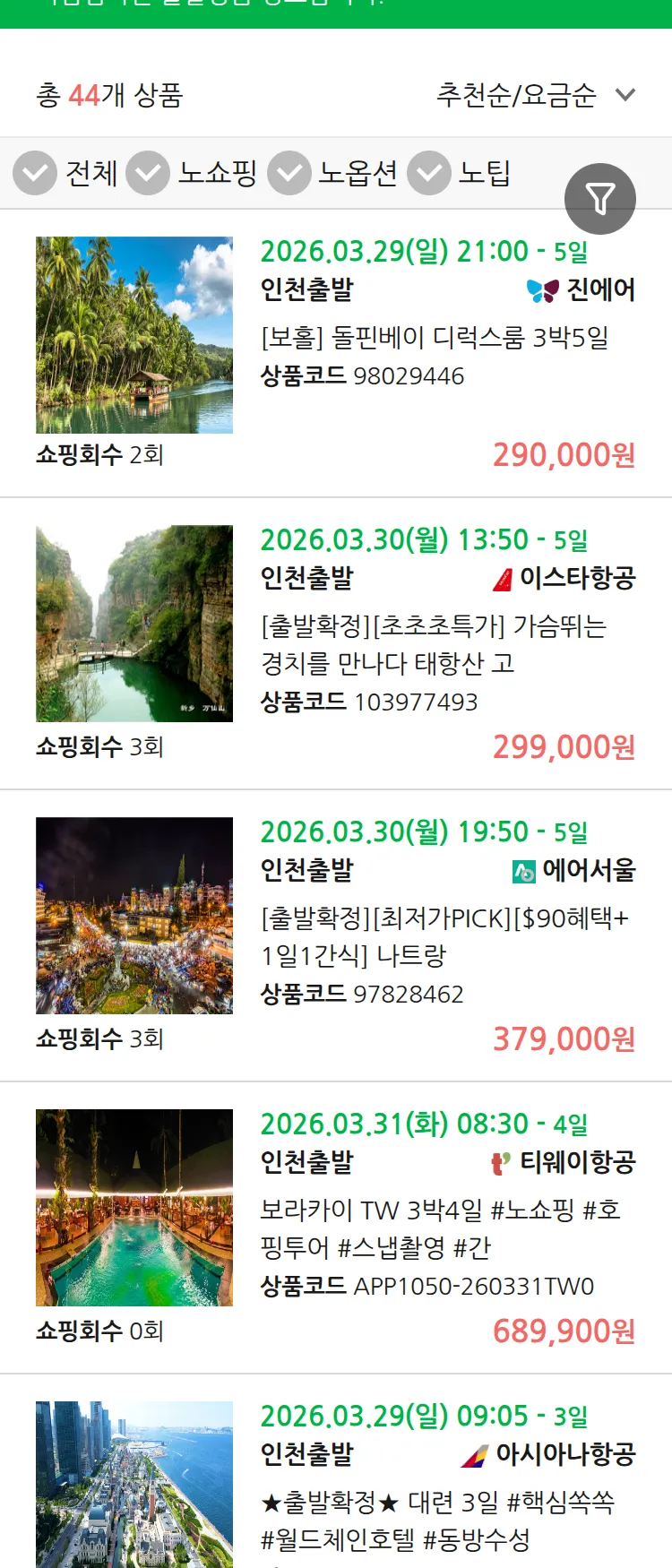
Task: Enable the 노옵션 filter
Action: 289,173
